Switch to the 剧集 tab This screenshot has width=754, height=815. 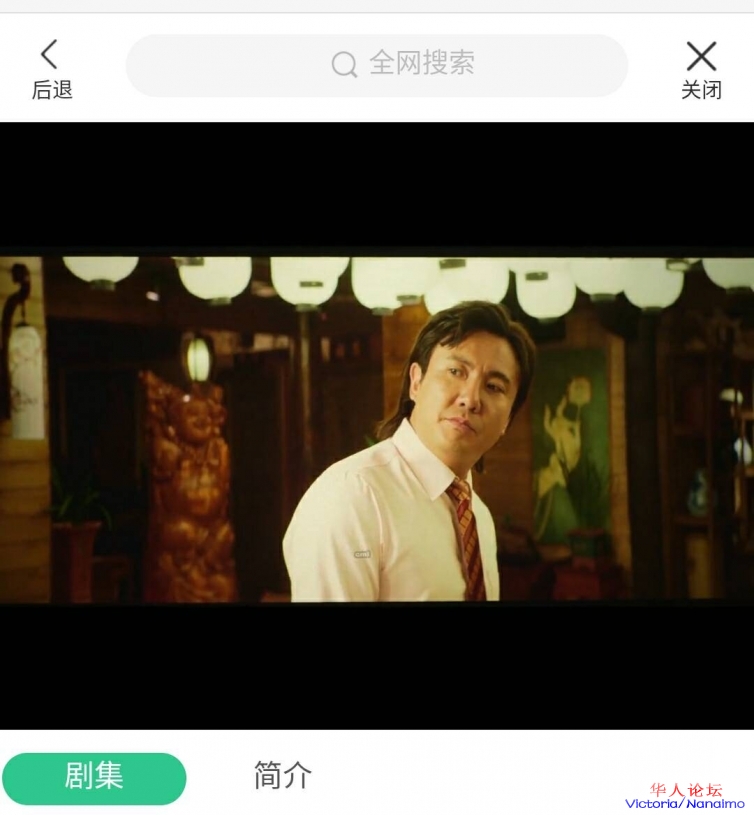[94, 777]
